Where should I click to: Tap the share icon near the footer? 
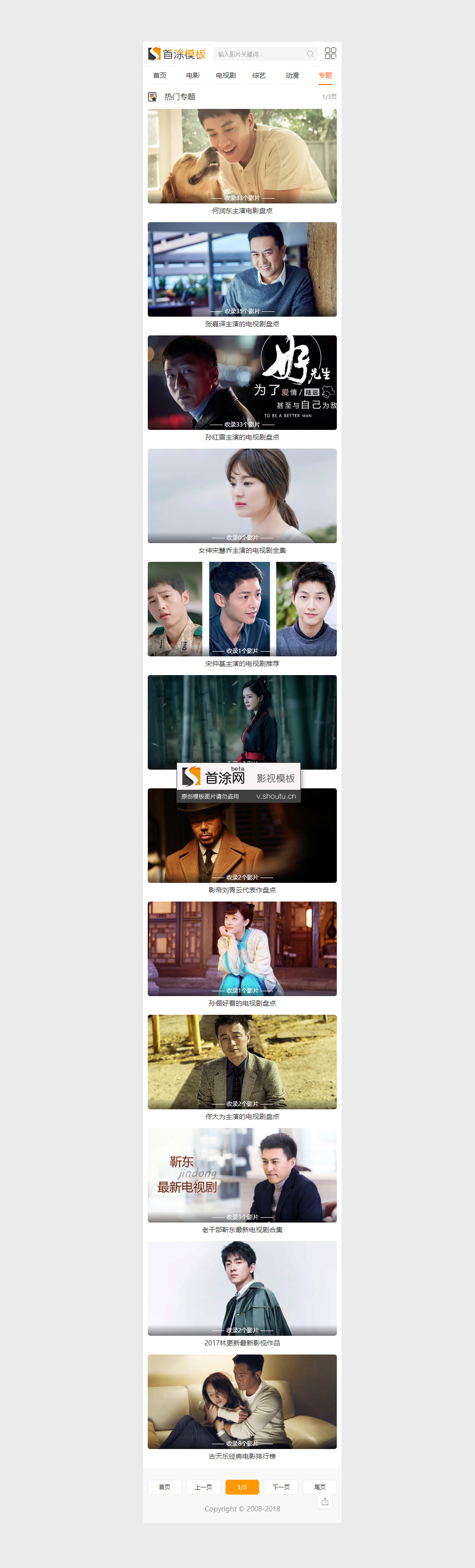click(x=325, y=1502)
